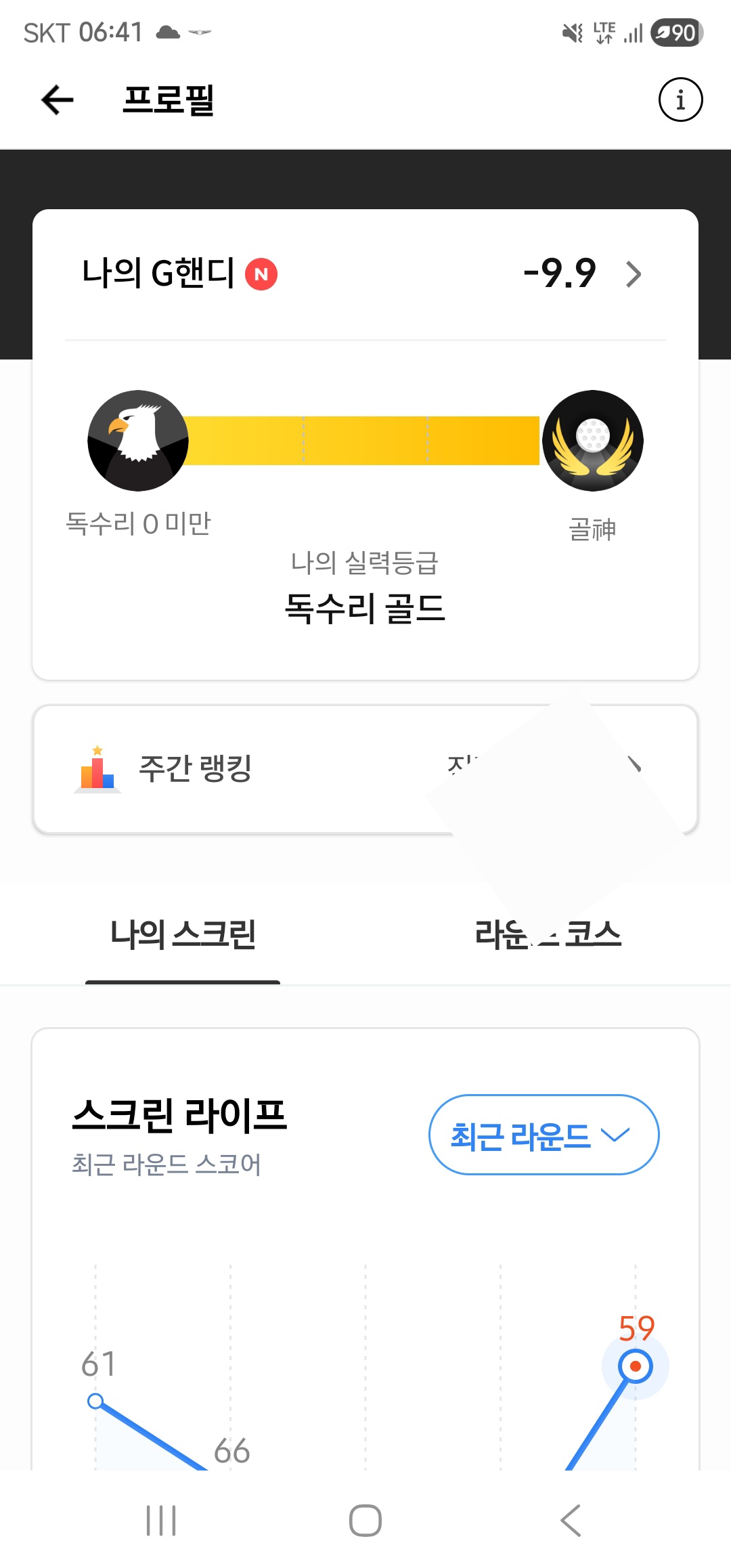
Task: Go to the Android home screen
Action: (365, 1521)
